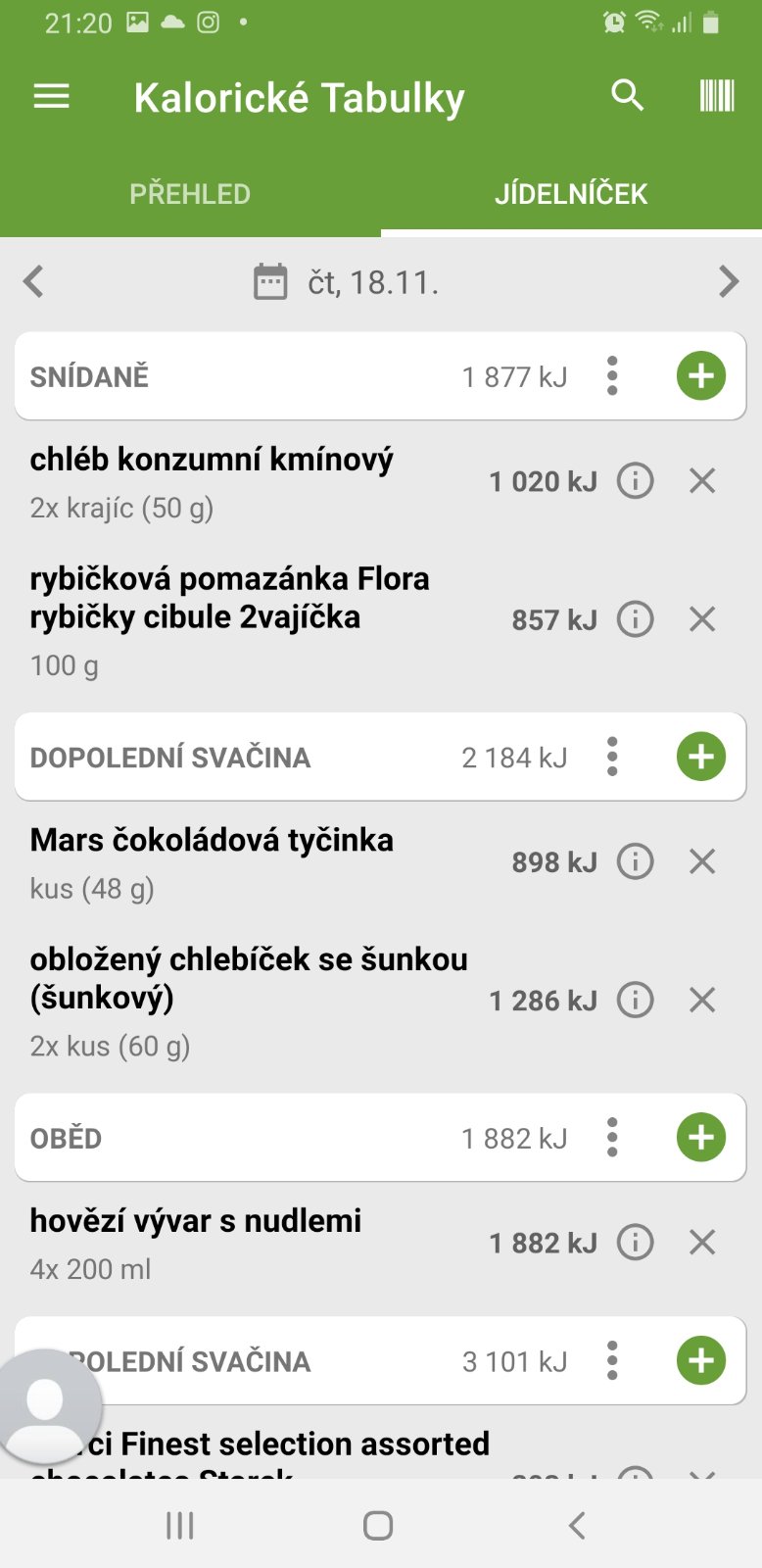Open more options for Oběd
Image resolution: width=762 pixels, height=1568 pixels.
(x=612, y=1138)
